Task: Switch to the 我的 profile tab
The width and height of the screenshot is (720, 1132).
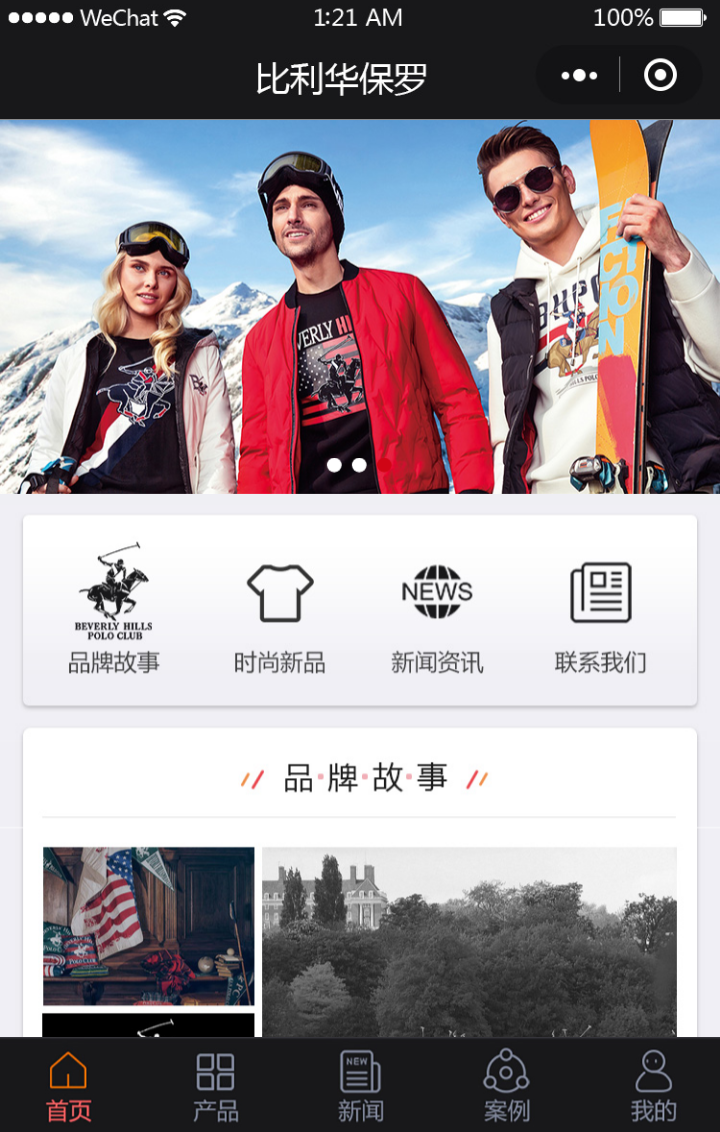Action: [x=653, y=1086]
